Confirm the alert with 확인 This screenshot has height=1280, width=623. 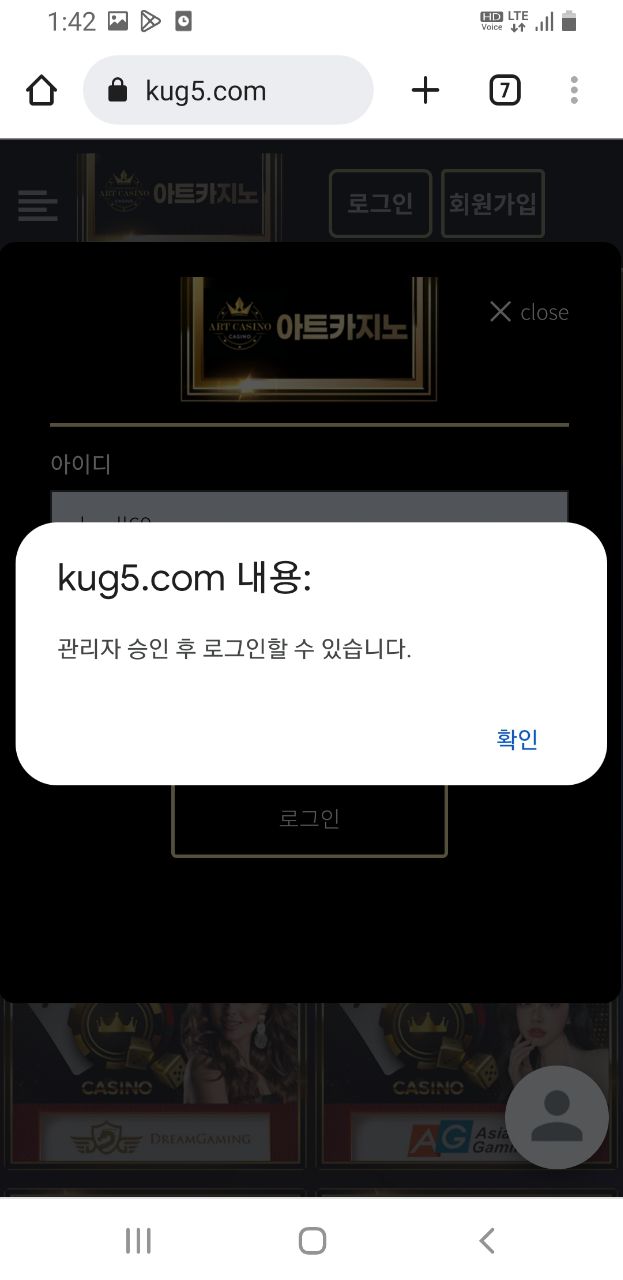coord(517,739)
